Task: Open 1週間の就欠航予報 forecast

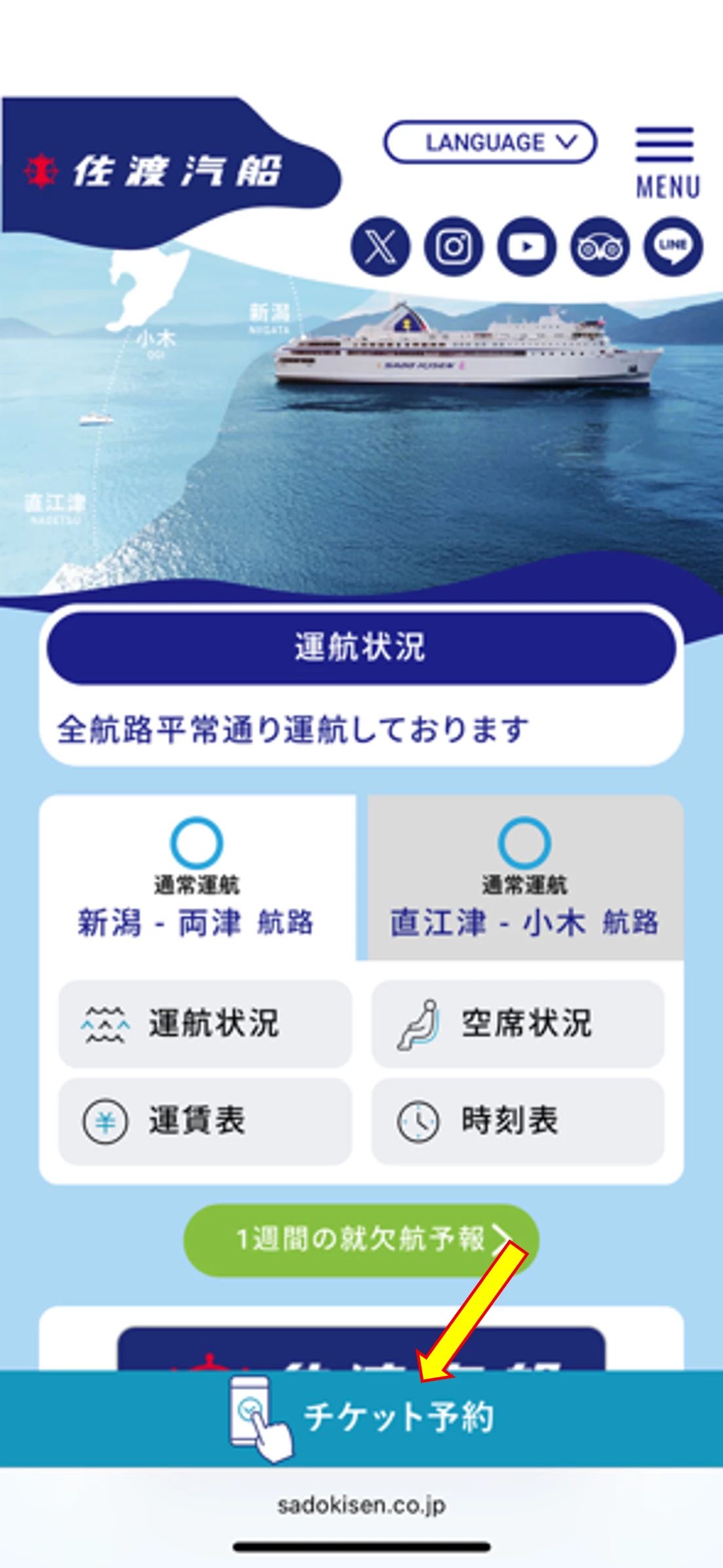Action: coord(361,1239)
